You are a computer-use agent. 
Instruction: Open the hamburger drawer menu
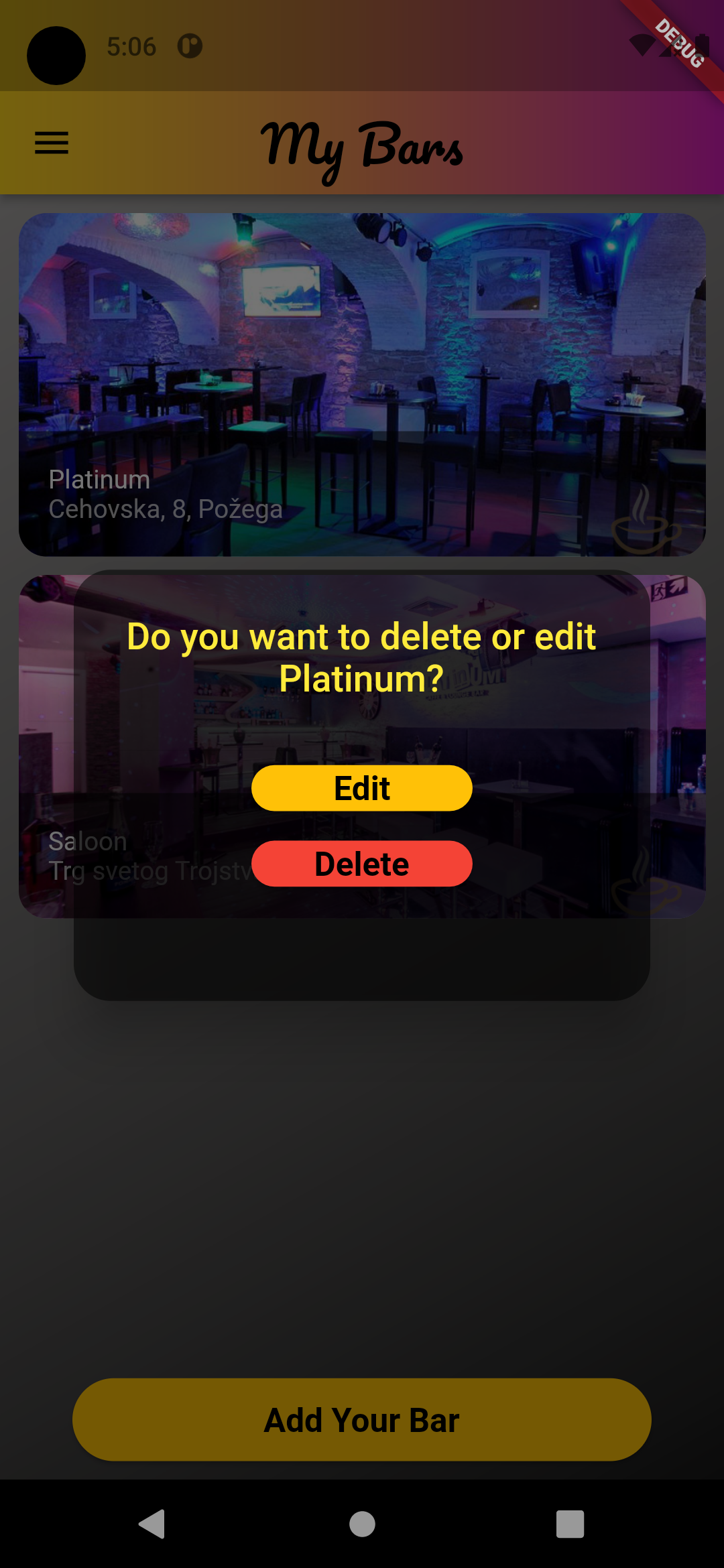pos(52,143)
